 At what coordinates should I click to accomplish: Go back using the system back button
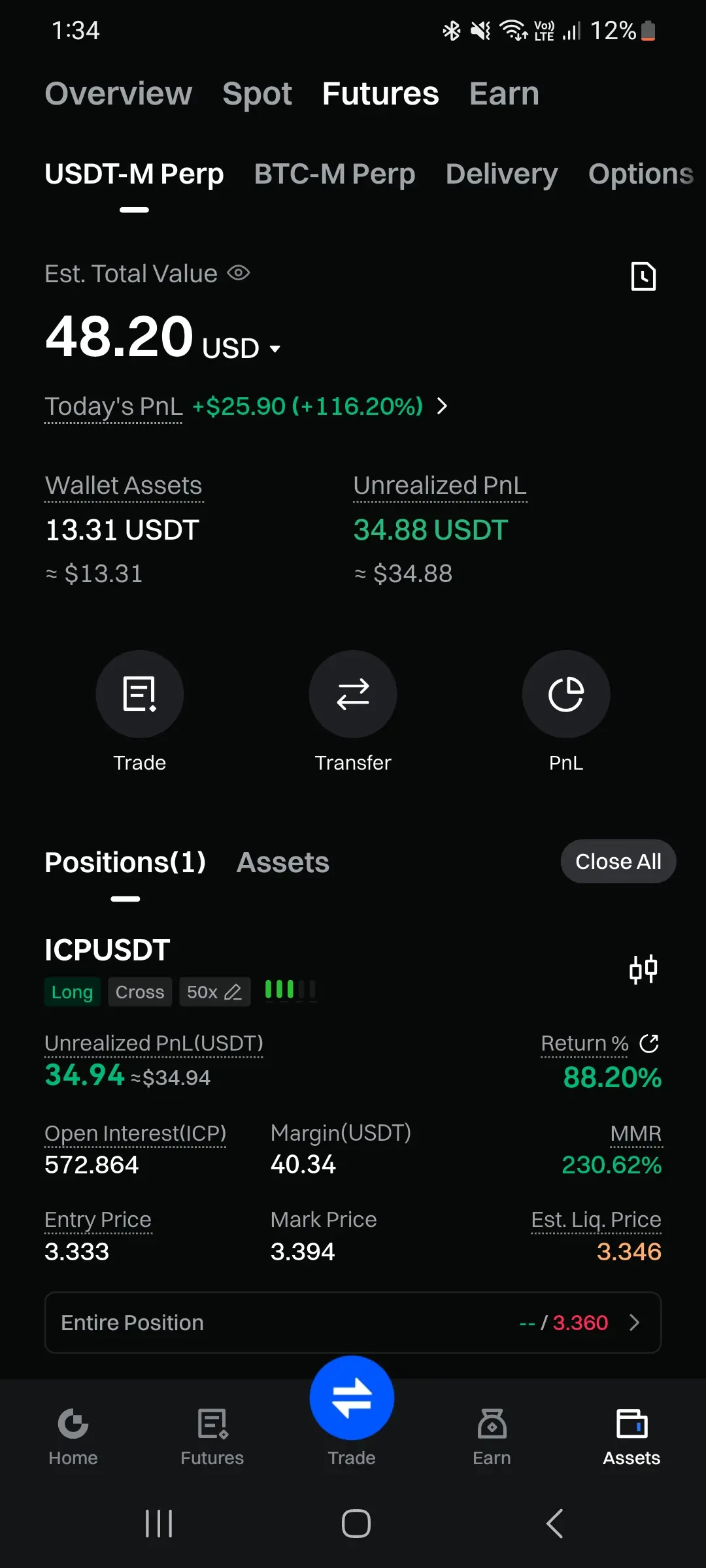pyautogui.click(x=554, y=1524)
